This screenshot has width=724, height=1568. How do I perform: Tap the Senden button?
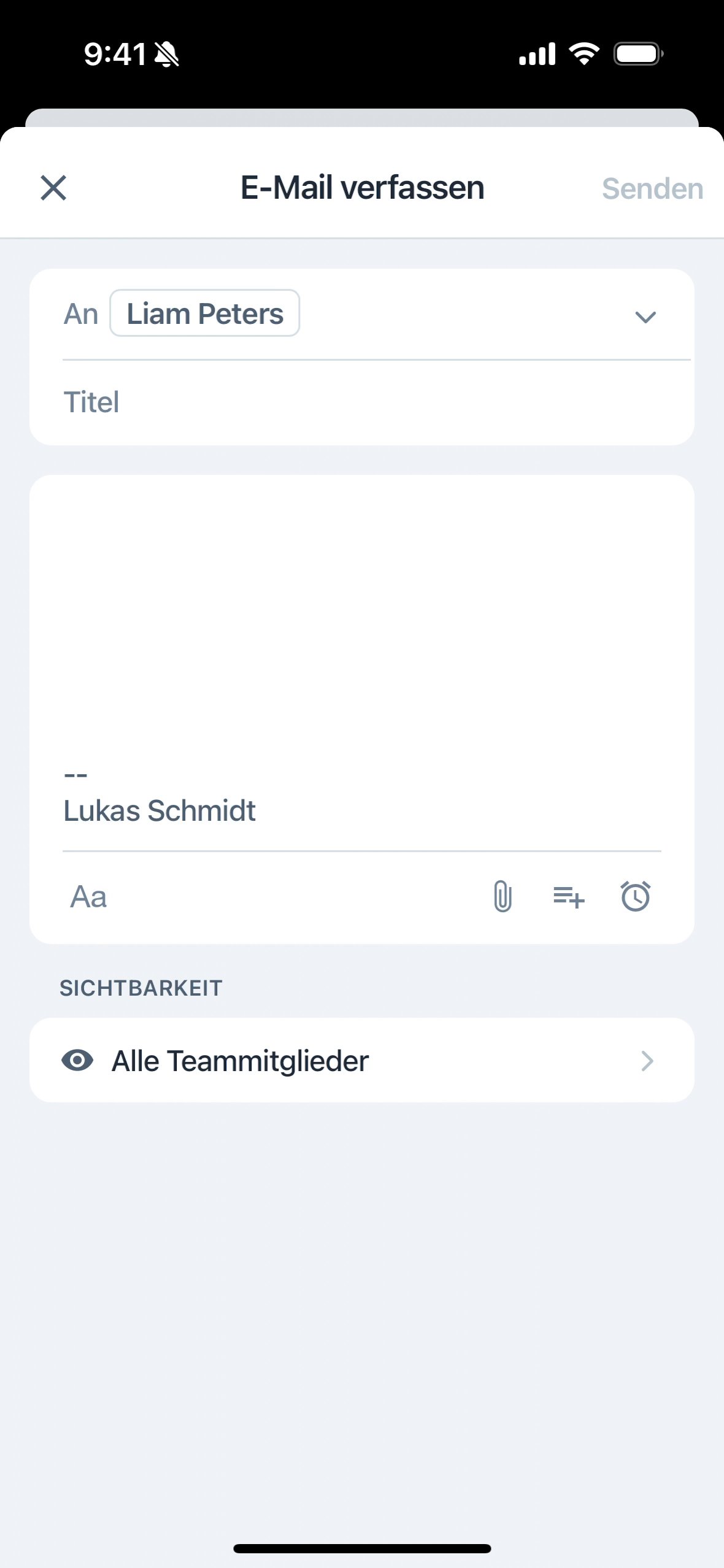652,189
